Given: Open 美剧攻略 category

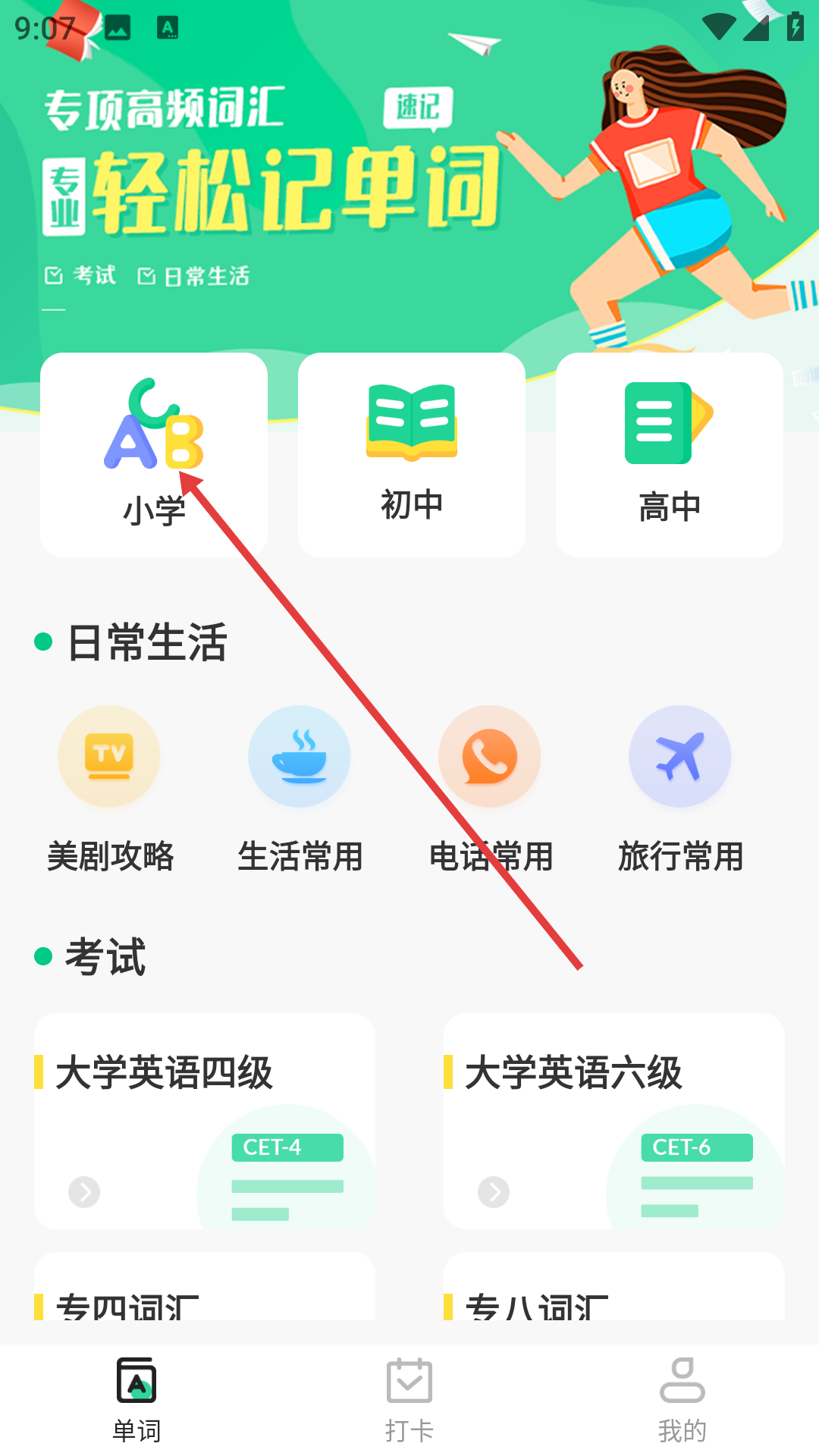Looking at the screenshot, I should [110, 789].
